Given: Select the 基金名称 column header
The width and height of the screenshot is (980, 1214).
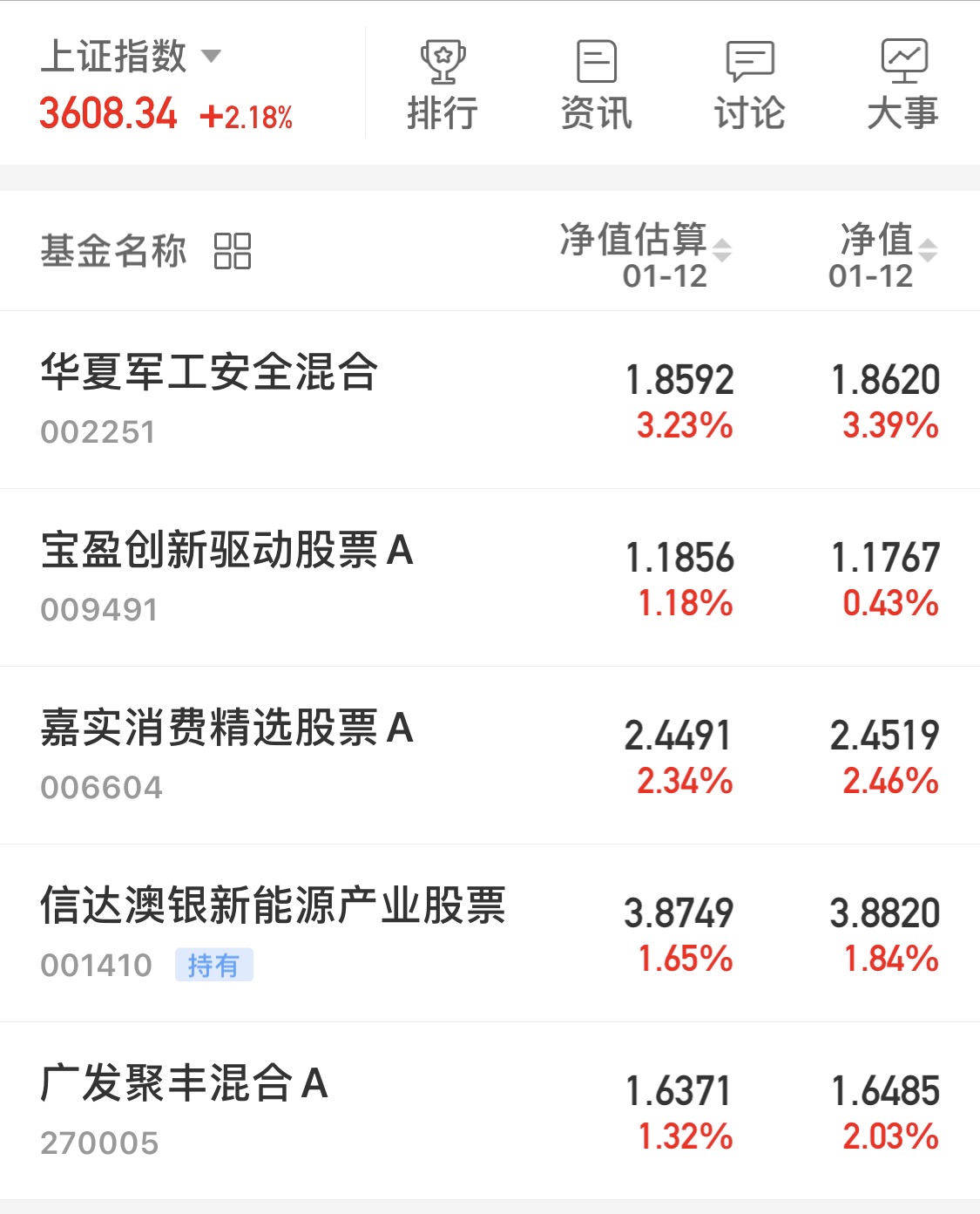Looking at the screenshot, I should pos(113,252).
